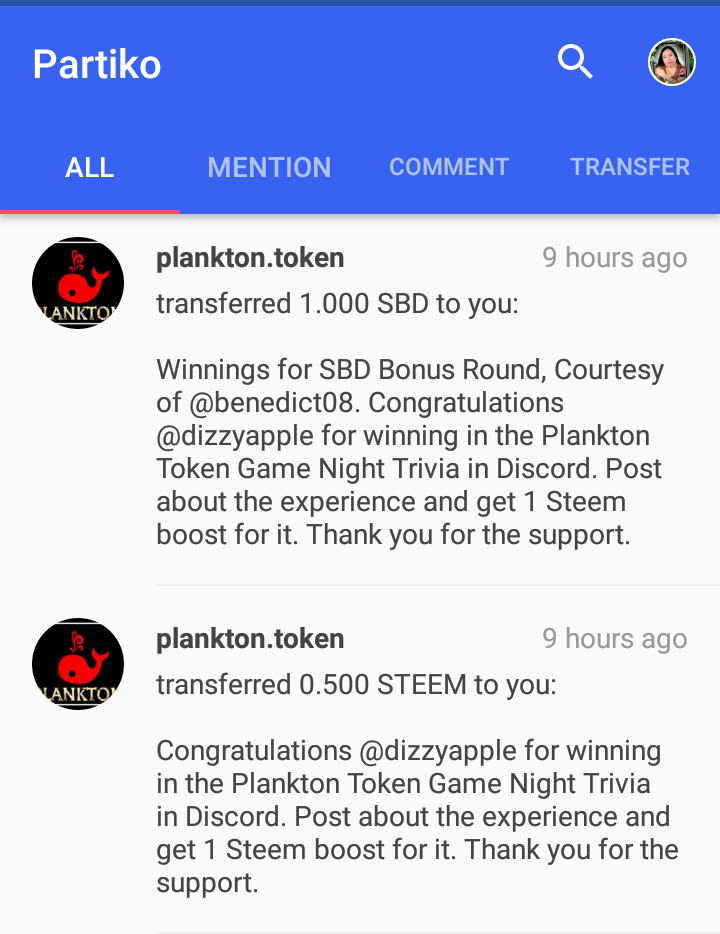Switch to the COMMENT tab
The image size is (720, 934).
point(449,167)
